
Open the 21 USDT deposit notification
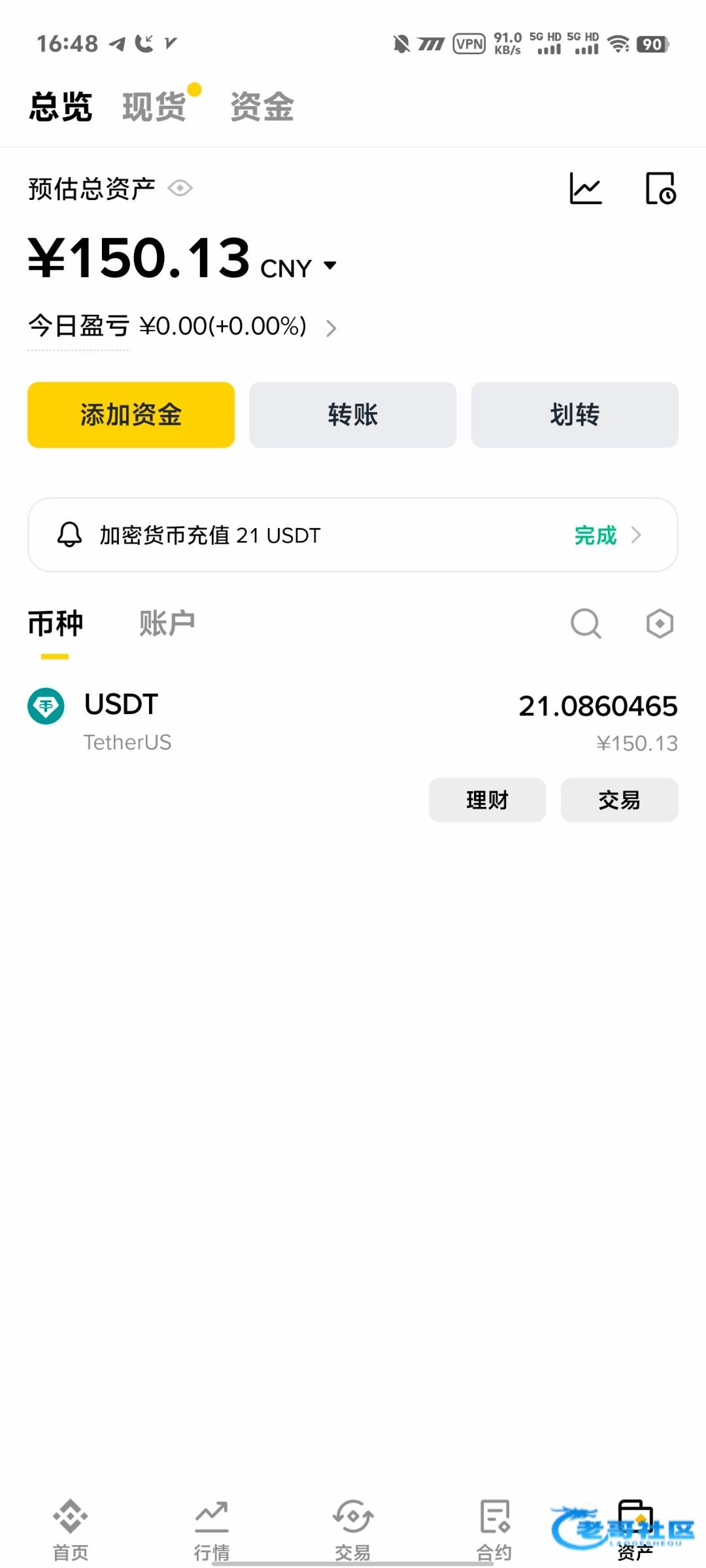(352, 535)
